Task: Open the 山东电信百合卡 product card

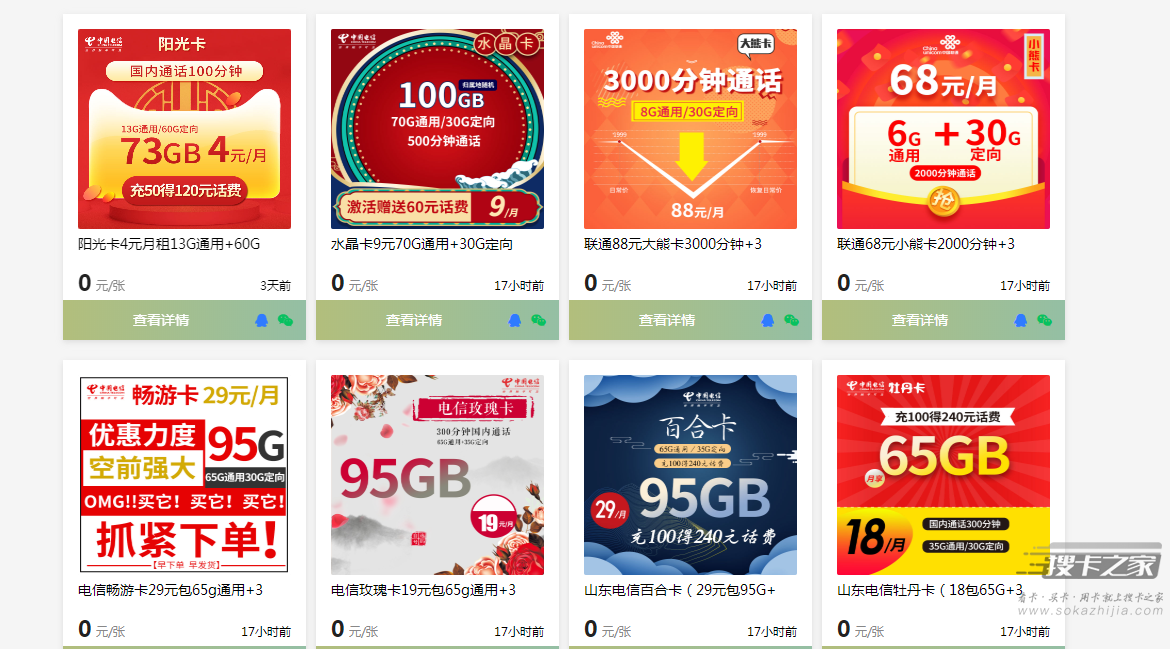Action: (x=690, y=475)
